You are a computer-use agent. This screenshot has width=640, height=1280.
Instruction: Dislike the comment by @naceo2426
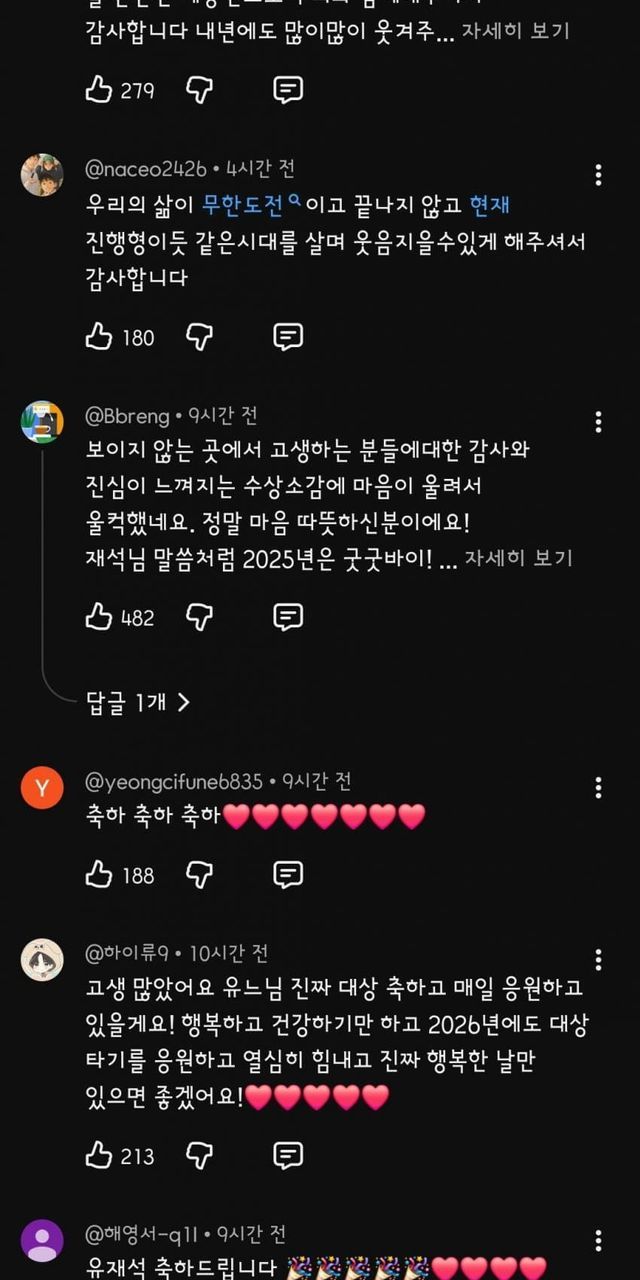point(200,337)
